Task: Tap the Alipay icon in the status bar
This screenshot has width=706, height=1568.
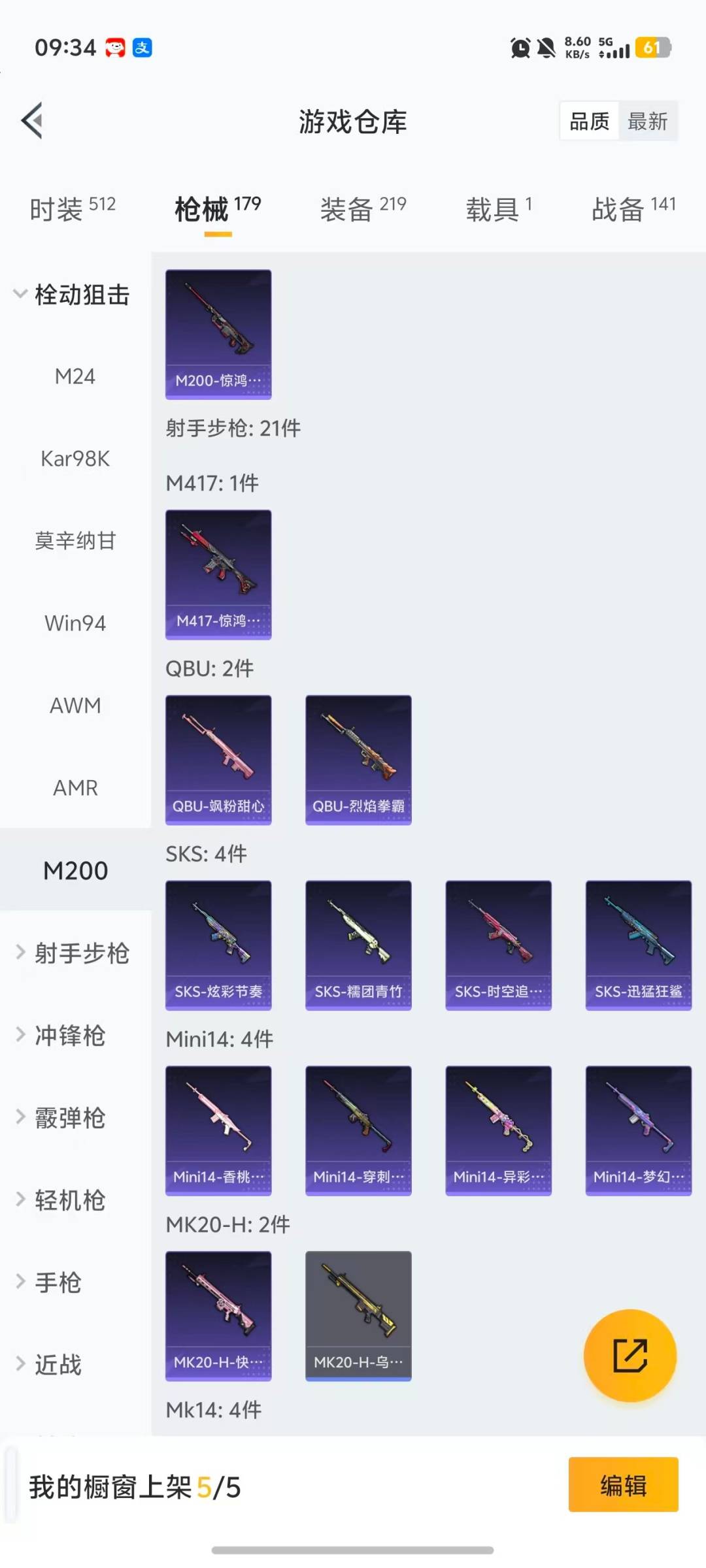Action: (143, 46)
